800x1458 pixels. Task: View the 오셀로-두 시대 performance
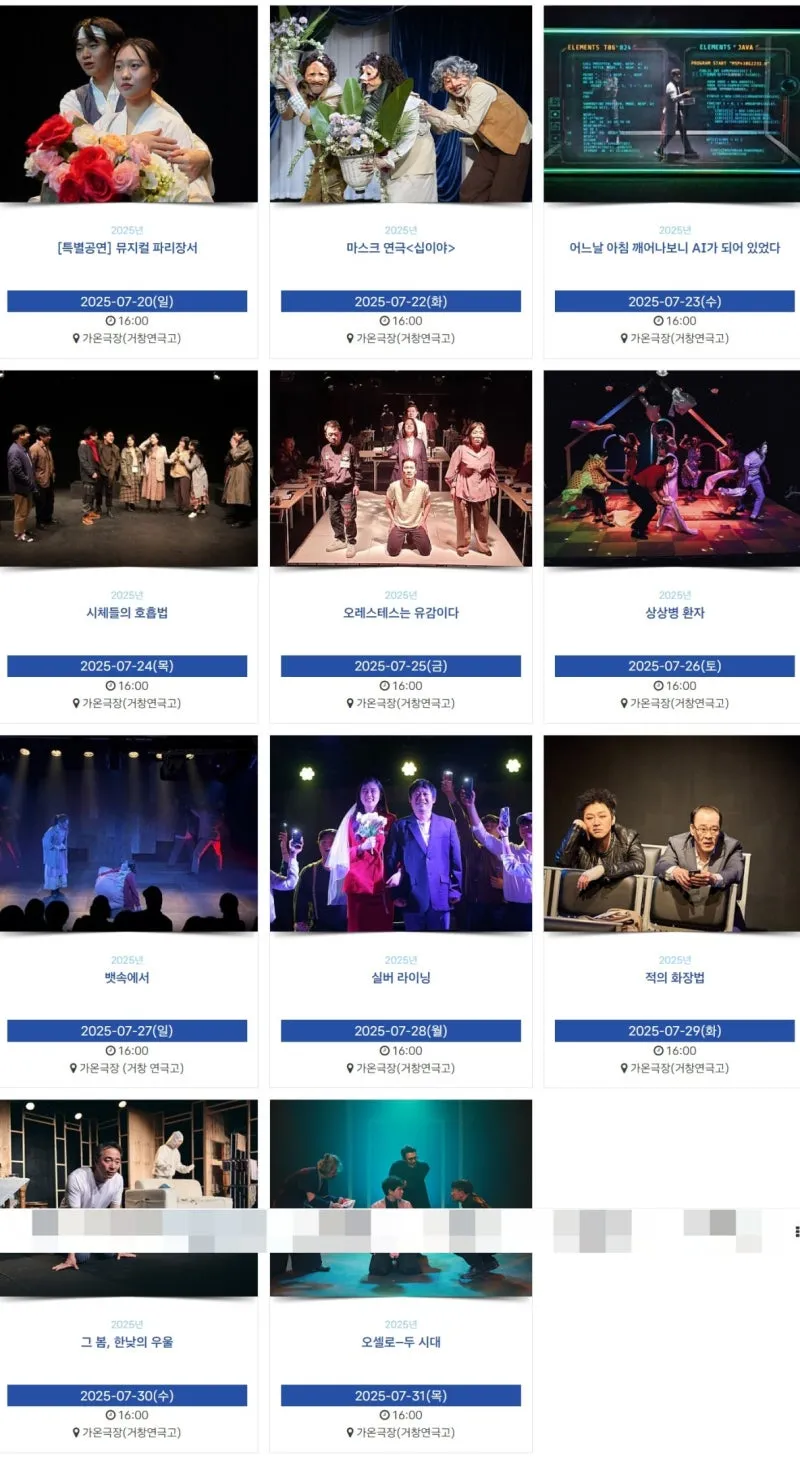tap(400, 1342)
